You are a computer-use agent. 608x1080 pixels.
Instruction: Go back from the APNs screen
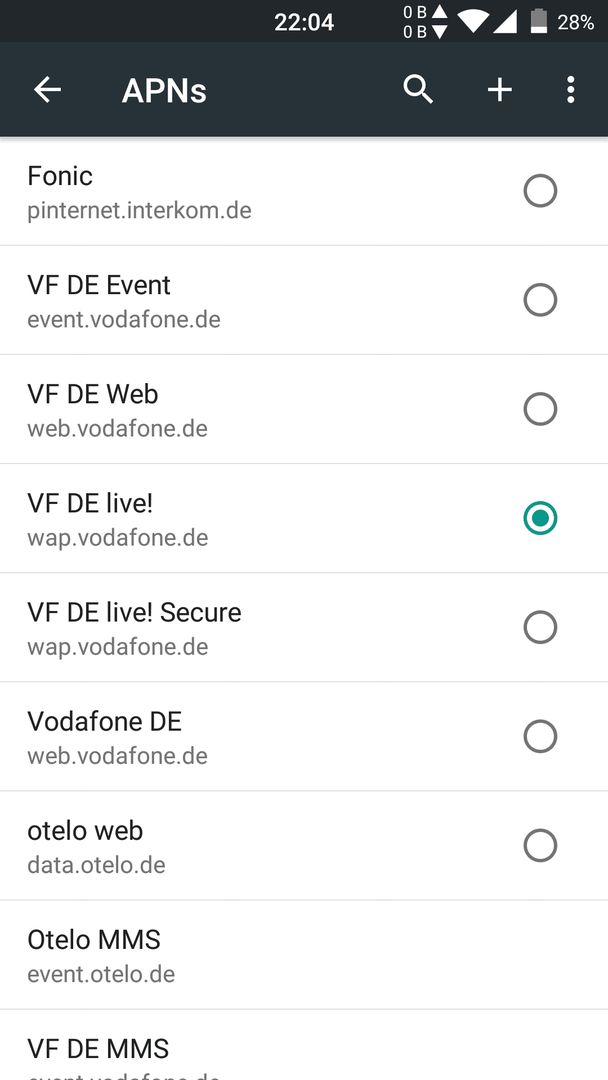[48, 90]
